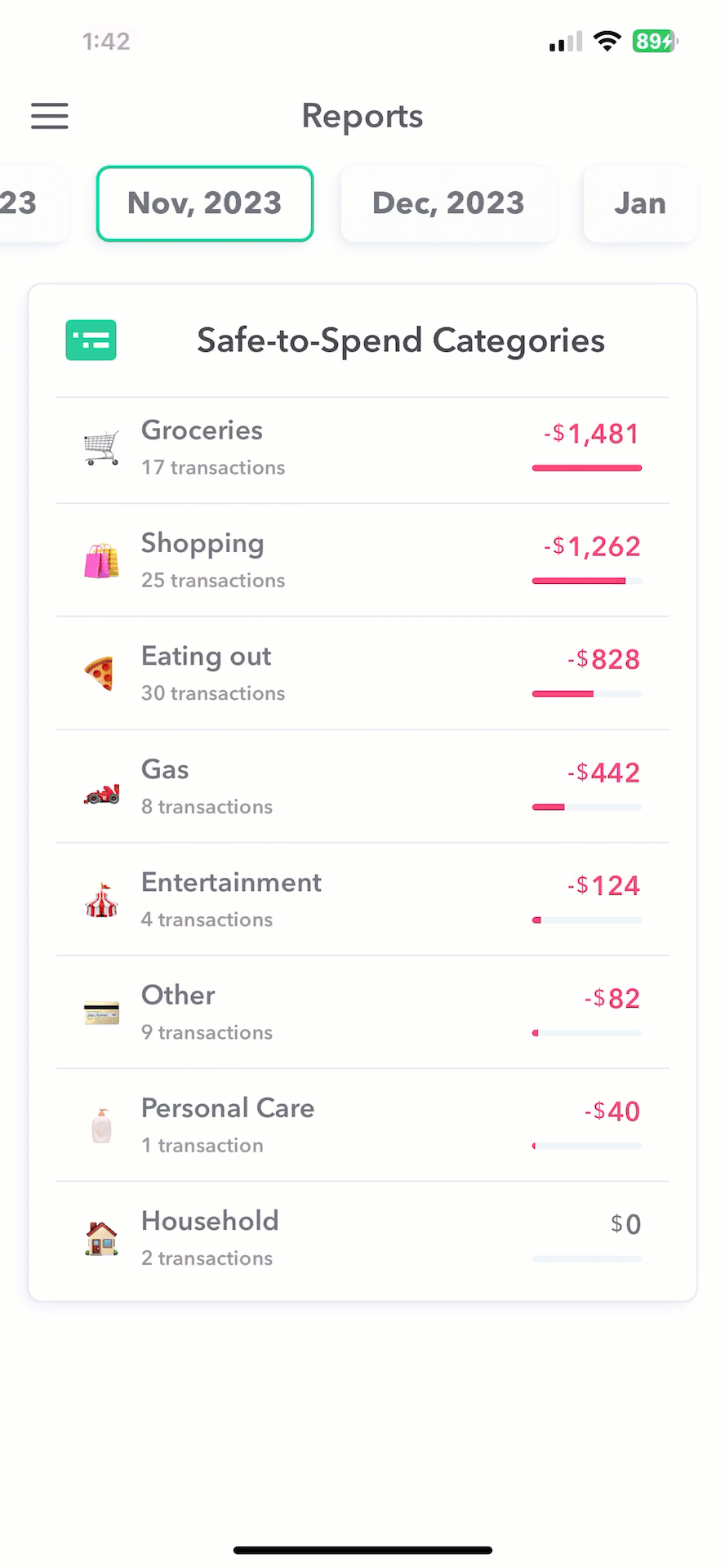
Task: Tap the 30 transactions label under Eating out
Action: 212,693
